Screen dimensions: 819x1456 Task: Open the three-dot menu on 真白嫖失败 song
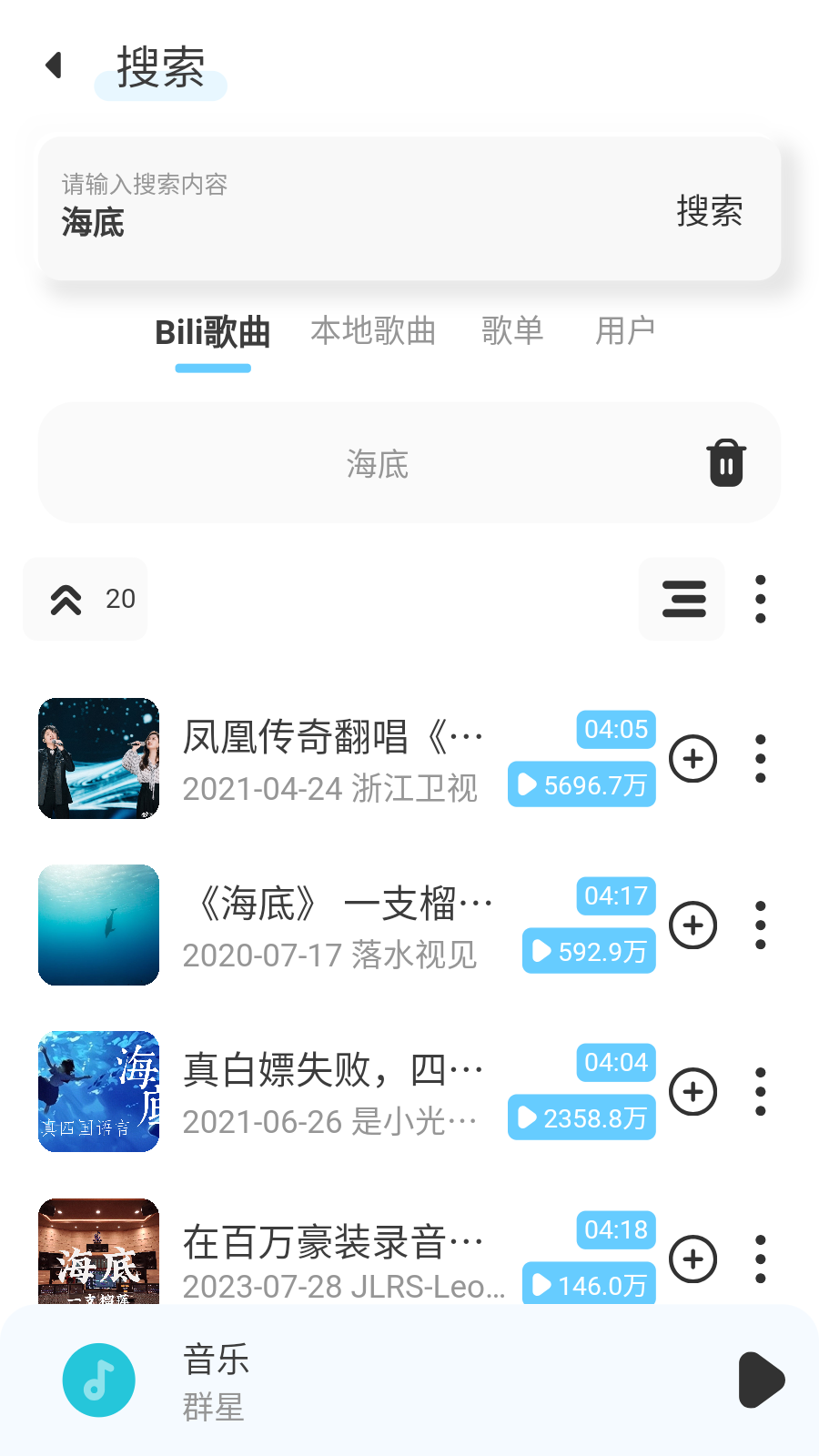pyautogui.click(x=761, y=1092)
